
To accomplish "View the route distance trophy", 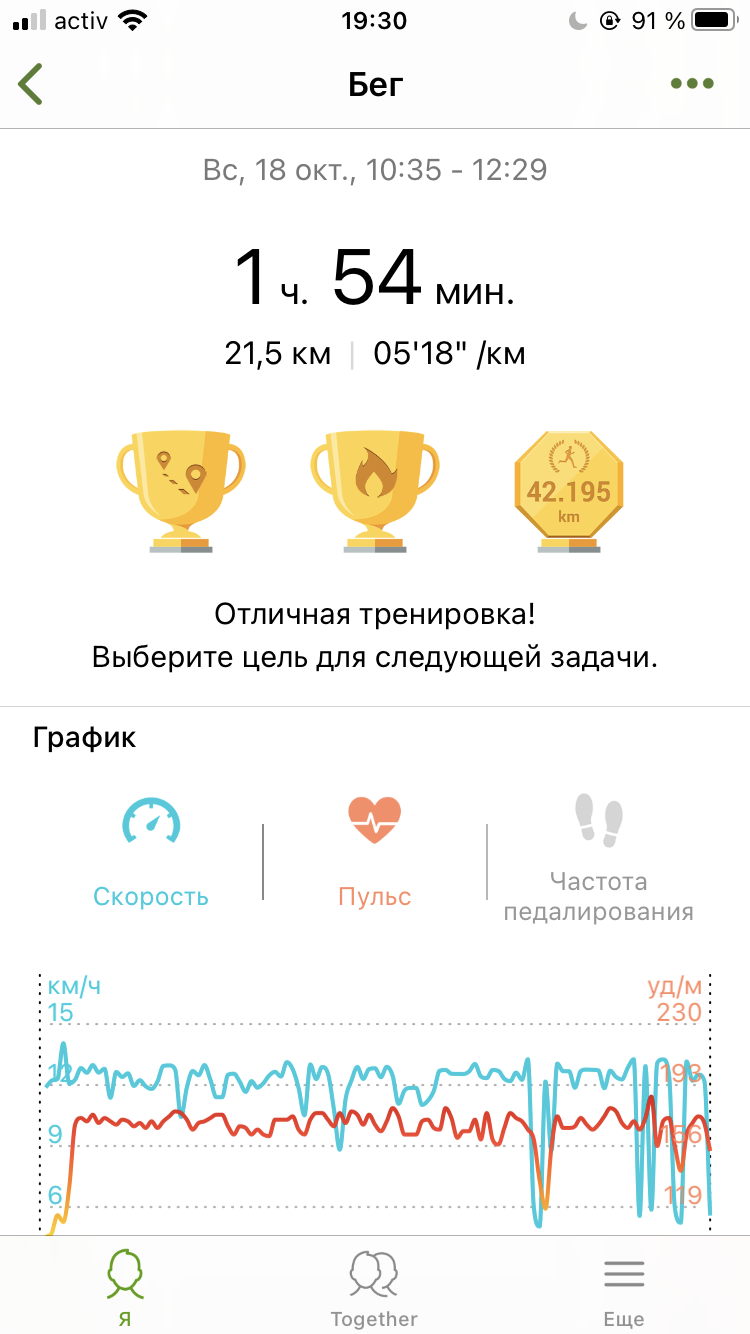I will 181,490.
